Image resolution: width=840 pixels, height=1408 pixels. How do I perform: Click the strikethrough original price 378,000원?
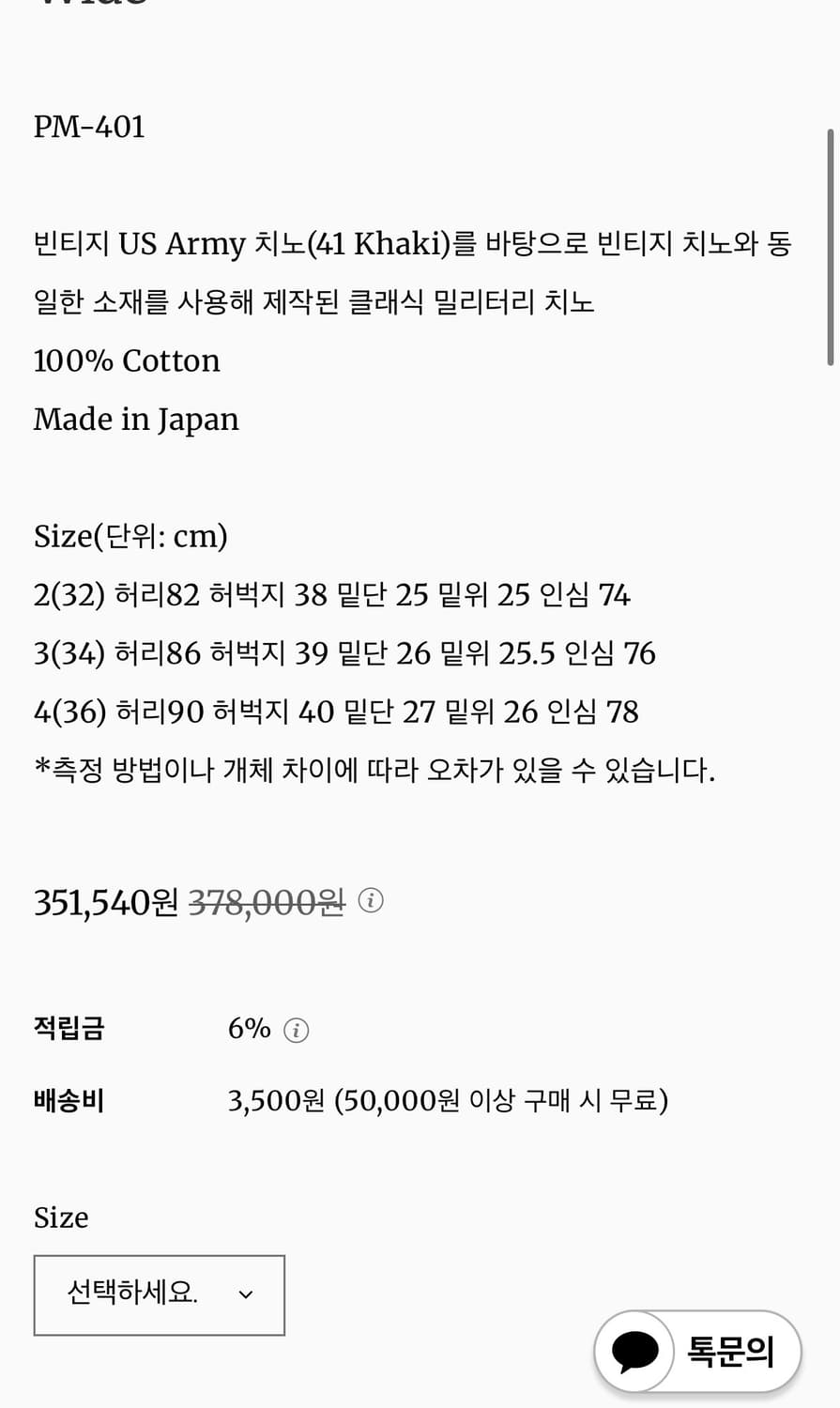pyautogui.click(x=266, y=901)
